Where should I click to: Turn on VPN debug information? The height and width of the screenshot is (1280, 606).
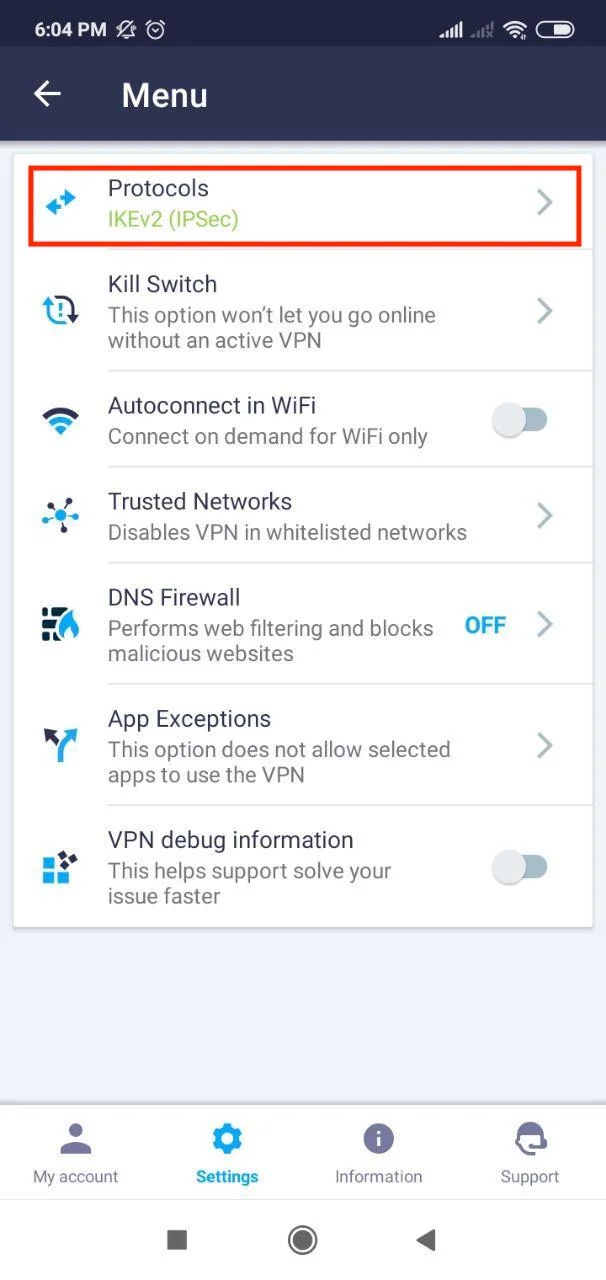520,867
